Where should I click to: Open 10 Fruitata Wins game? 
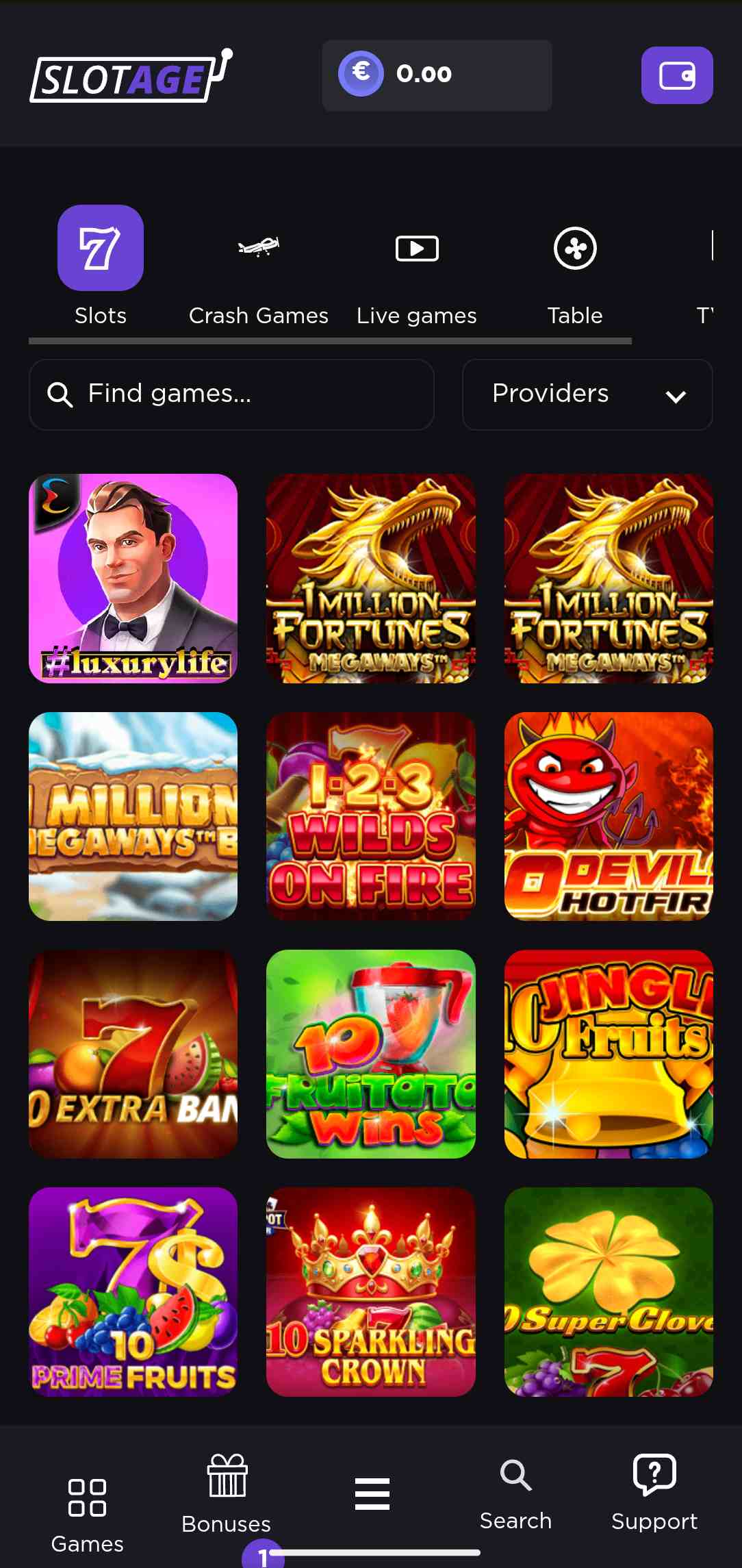click(x=370, y=1054)
